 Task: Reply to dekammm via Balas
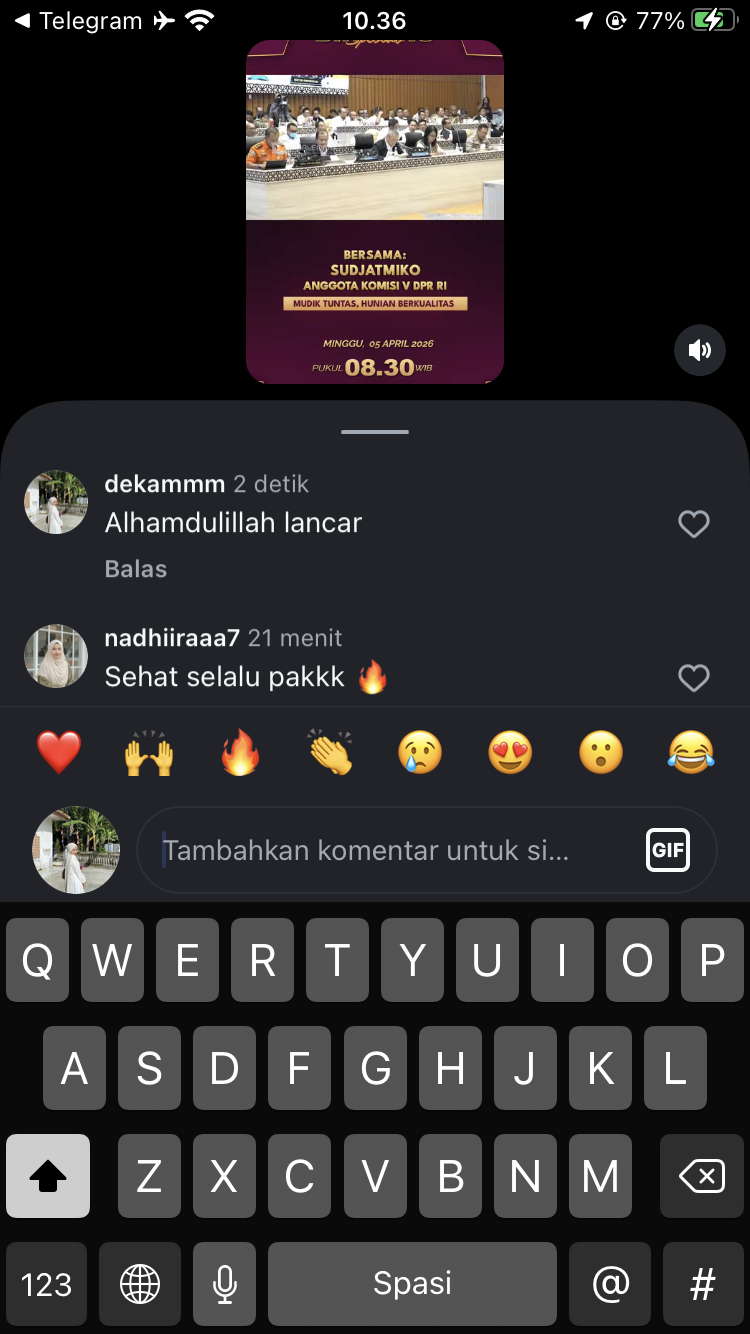coord(136,569)
